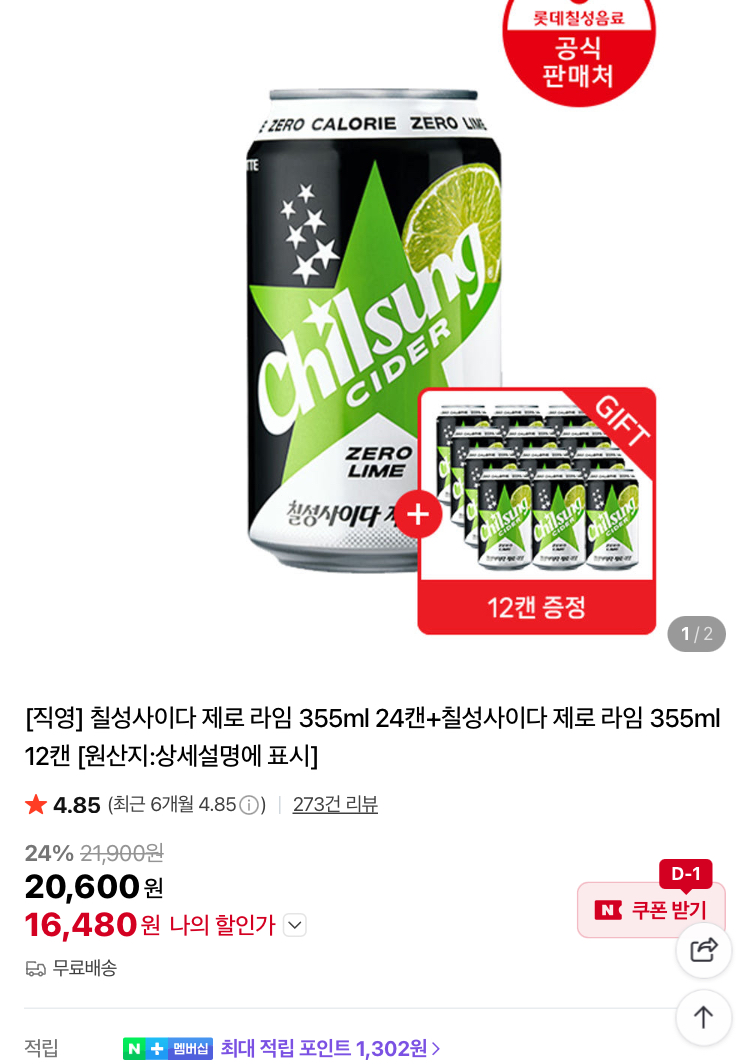This screenshot has height=1064, width=750.
Task: Expand 나의 할인가 price details
Action: click(294, 925)
